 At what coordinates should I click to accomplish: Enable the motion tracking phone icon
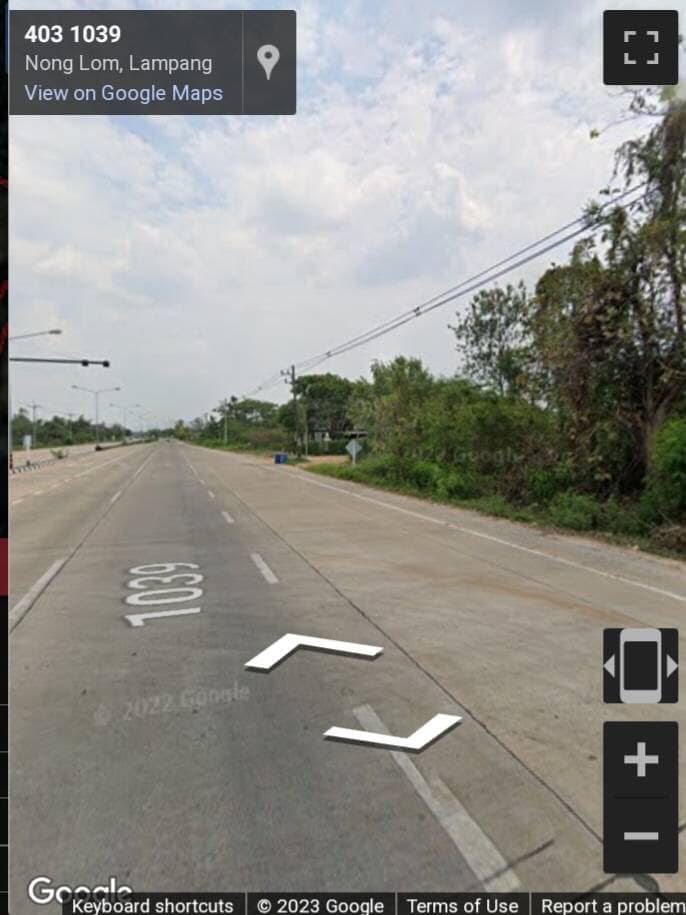pyautogui.click(x=640, y=665)
